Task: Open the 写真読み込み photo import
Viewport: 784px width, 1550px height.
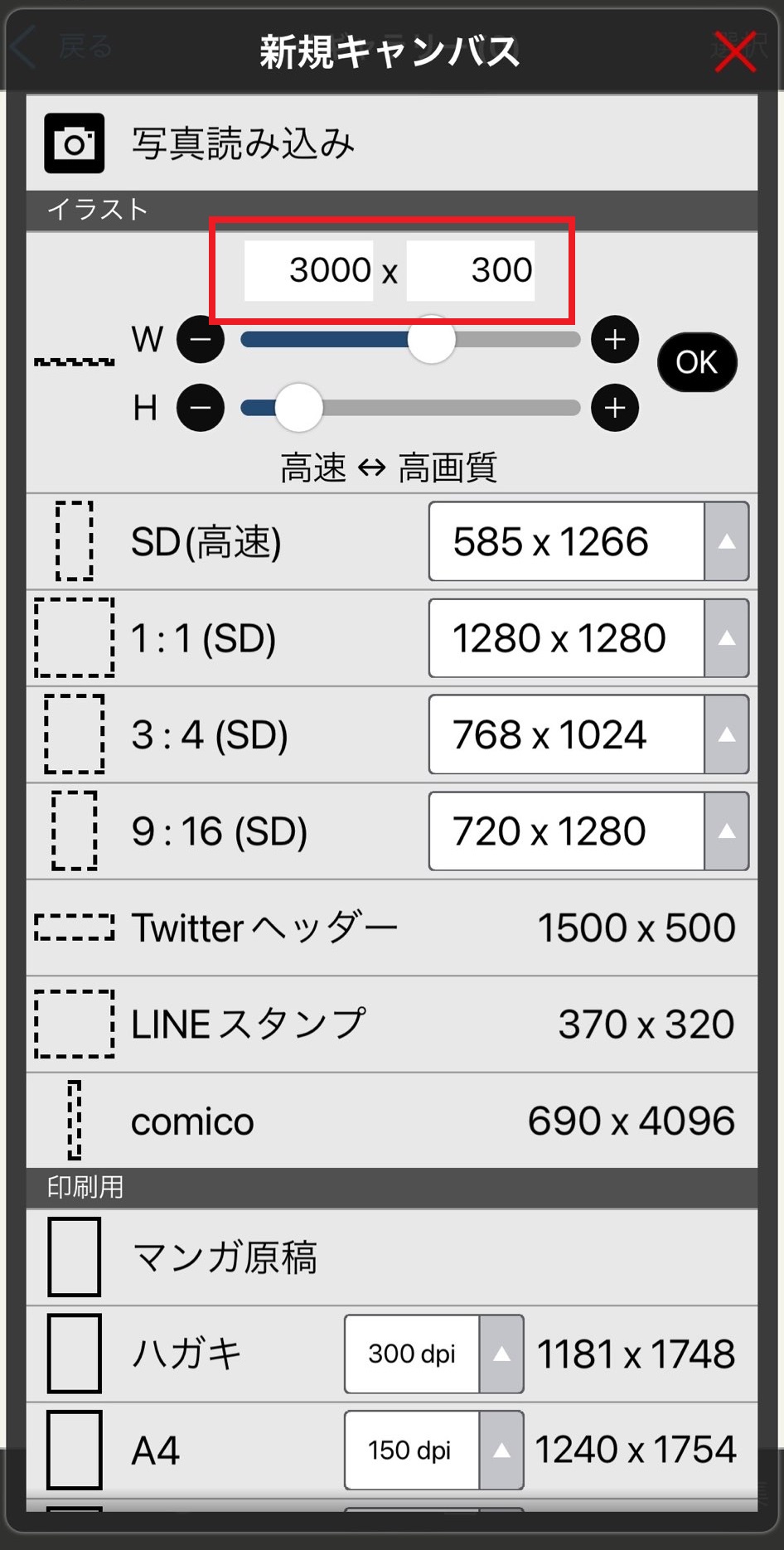Action: click(x=391, y=143)
